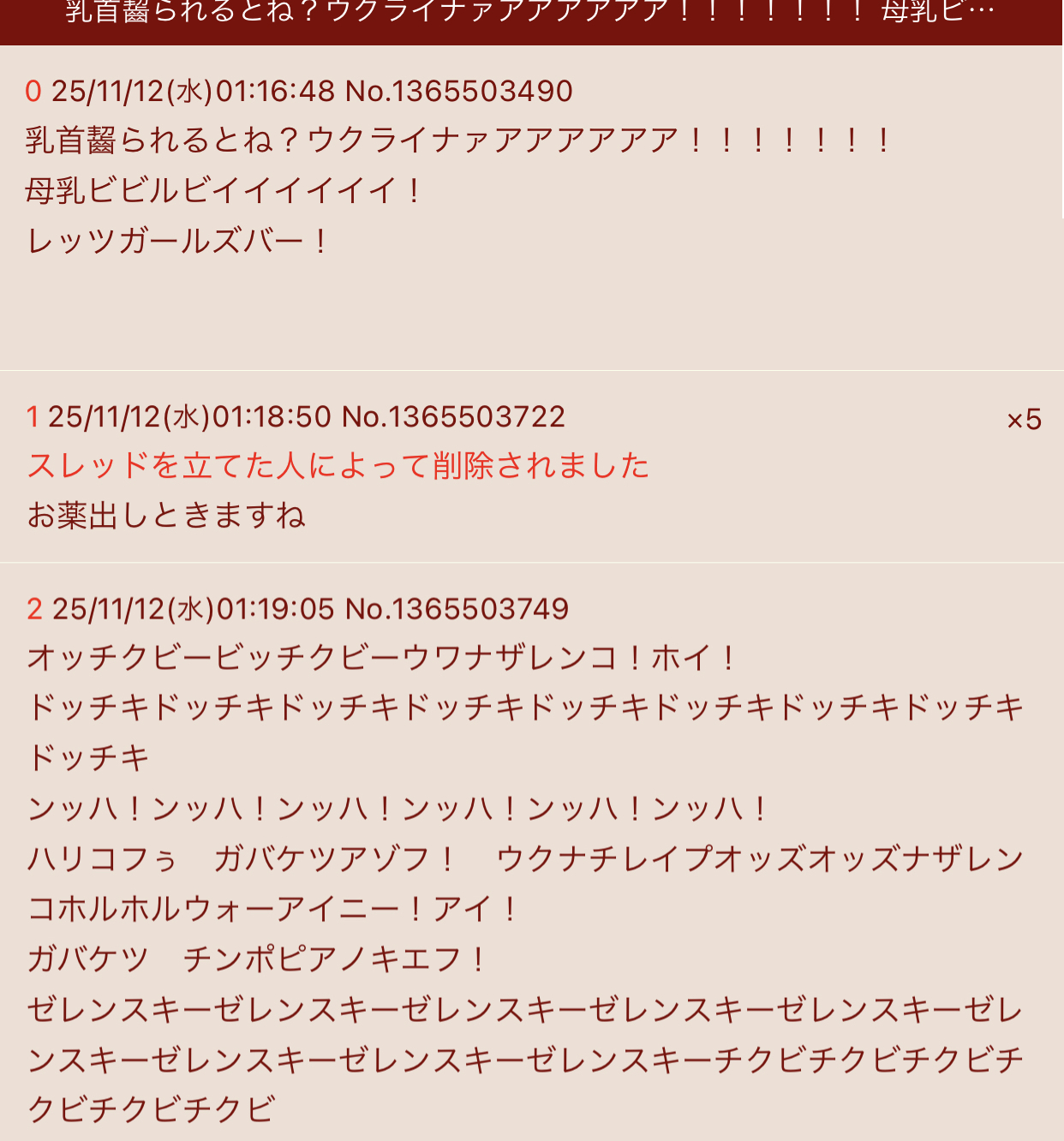
Task: Open post No.1365503749 options
Action: 457,609
